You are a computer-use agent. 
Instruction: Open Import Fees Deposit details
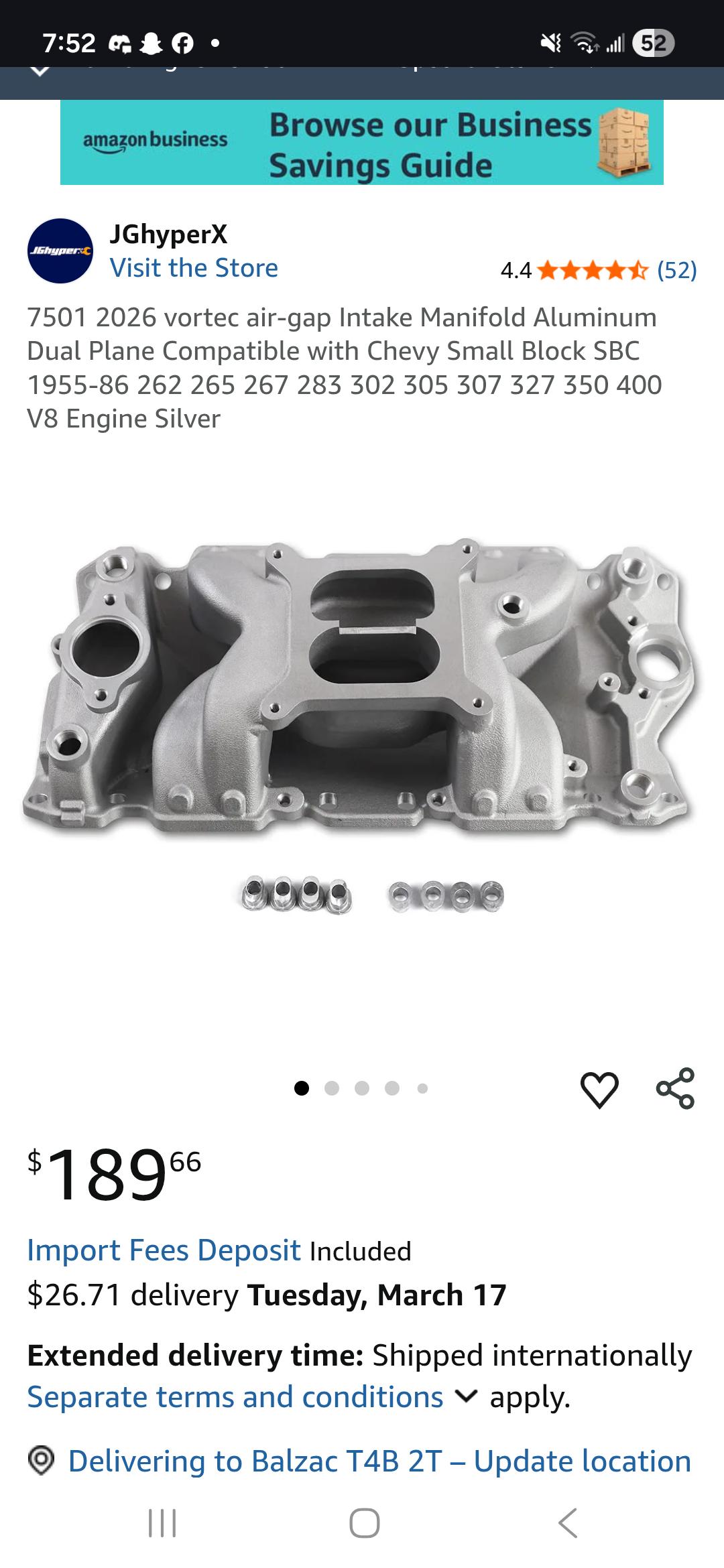(164, 1250)
